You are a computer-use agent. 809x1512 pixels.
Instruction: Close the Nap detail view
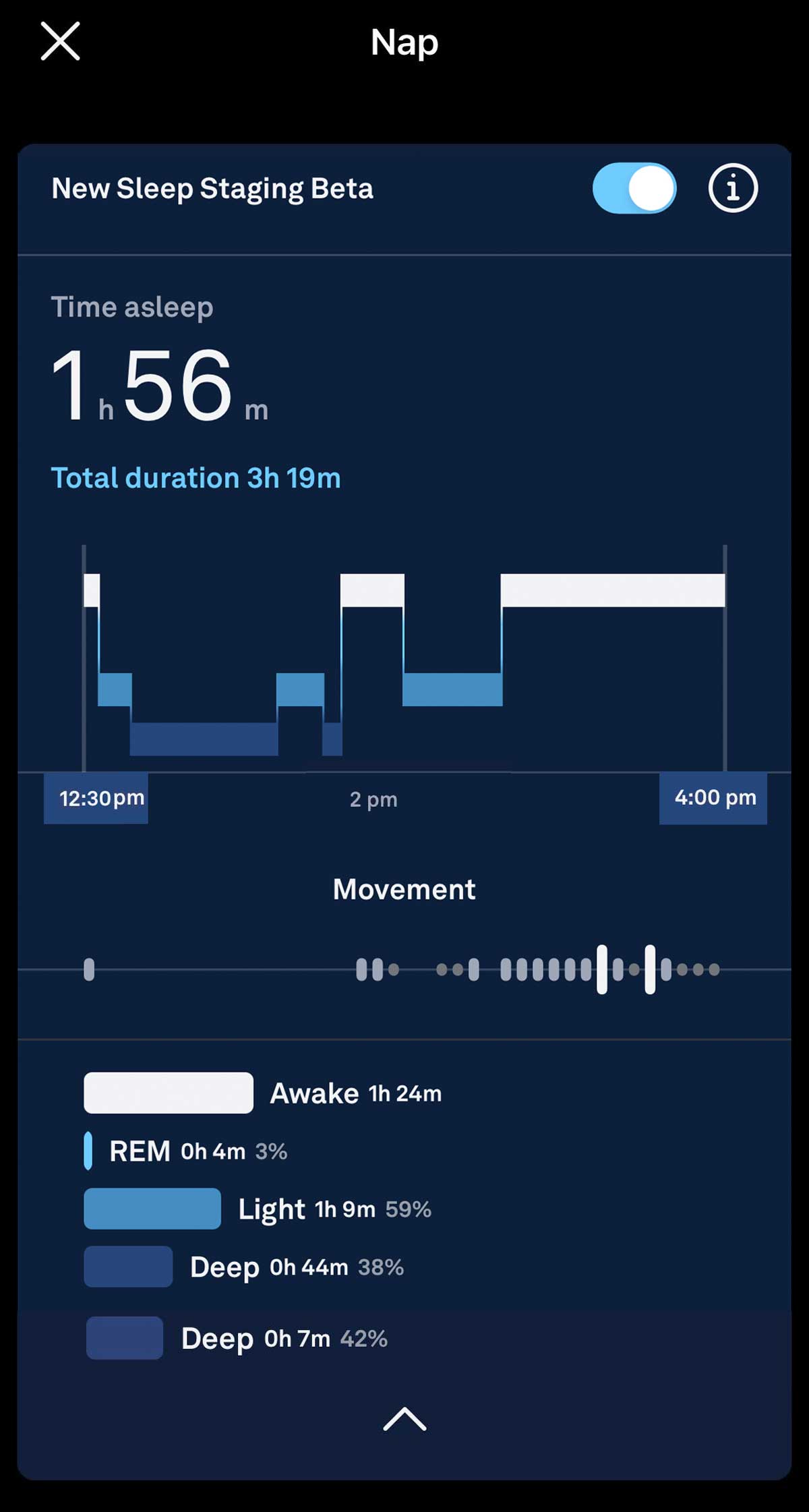(x=61, y=42)
